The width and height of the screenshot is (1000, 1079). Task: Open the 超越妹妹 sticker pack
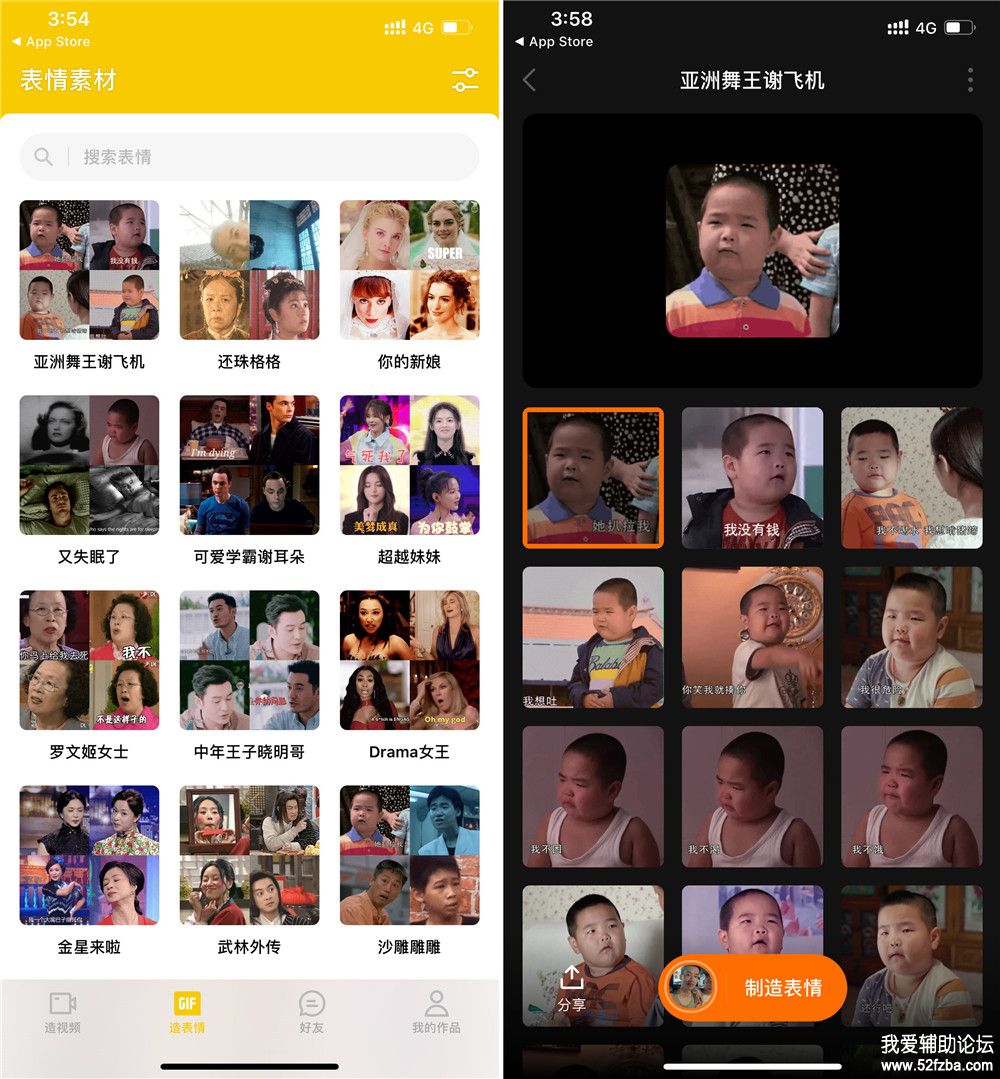point(409,466)
